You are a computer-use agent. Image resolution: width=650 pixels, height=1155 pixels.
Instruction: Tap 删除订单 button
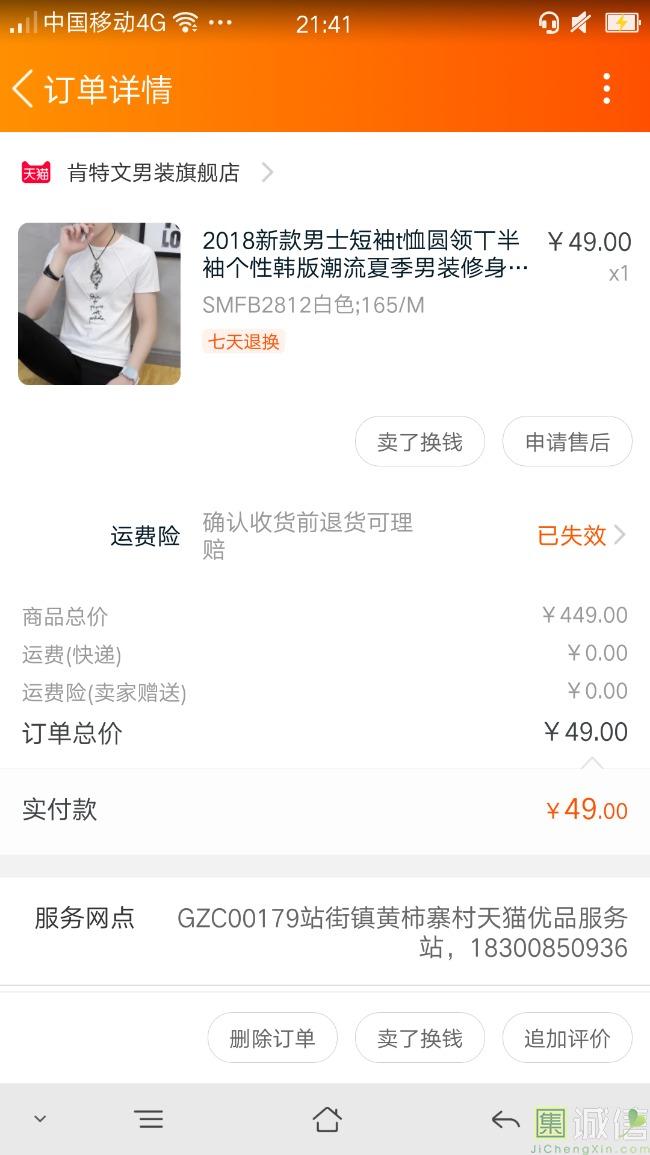[x=272, y=1038]
